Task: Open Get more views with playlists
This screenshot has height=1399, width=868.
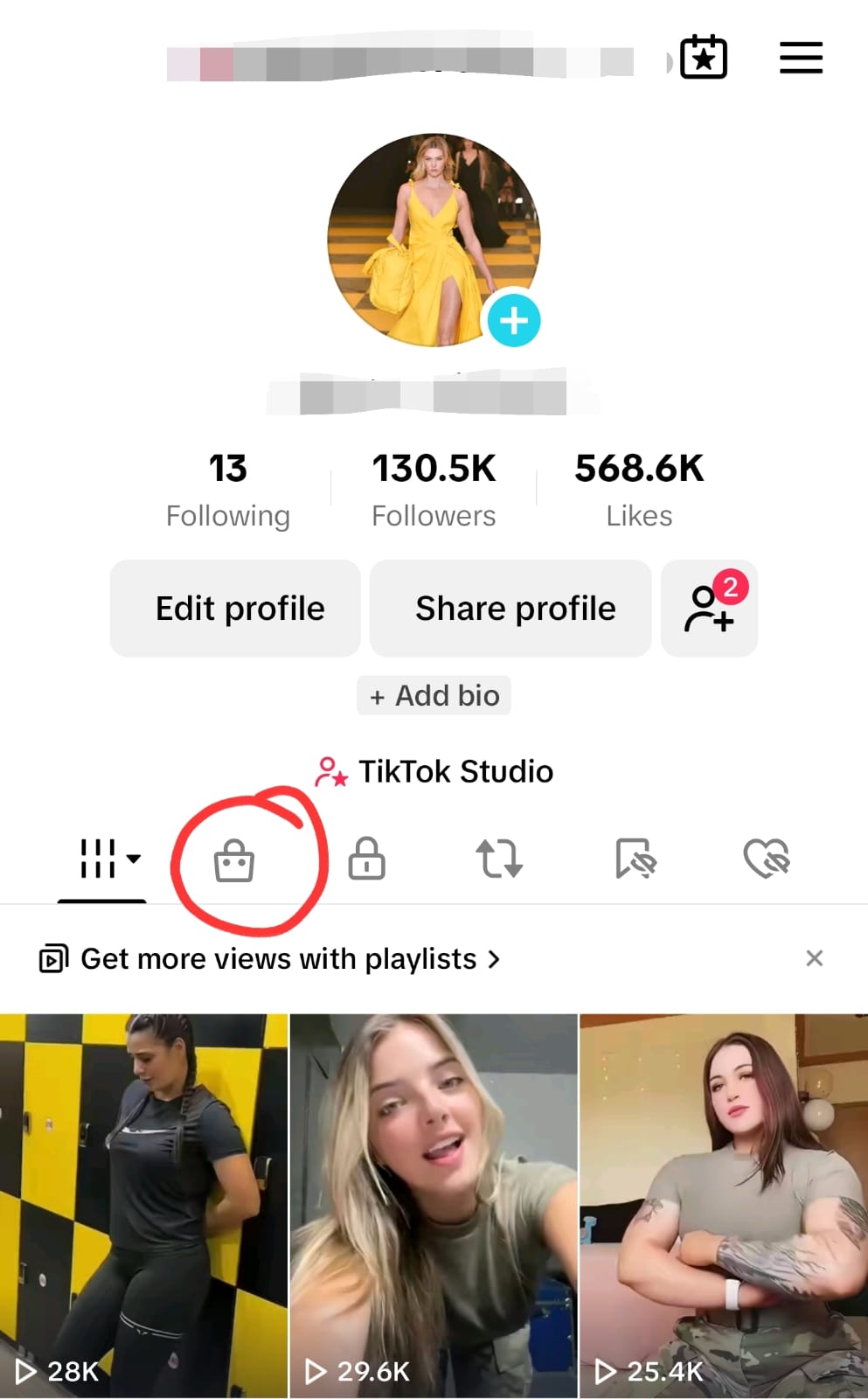Action: 269,959
